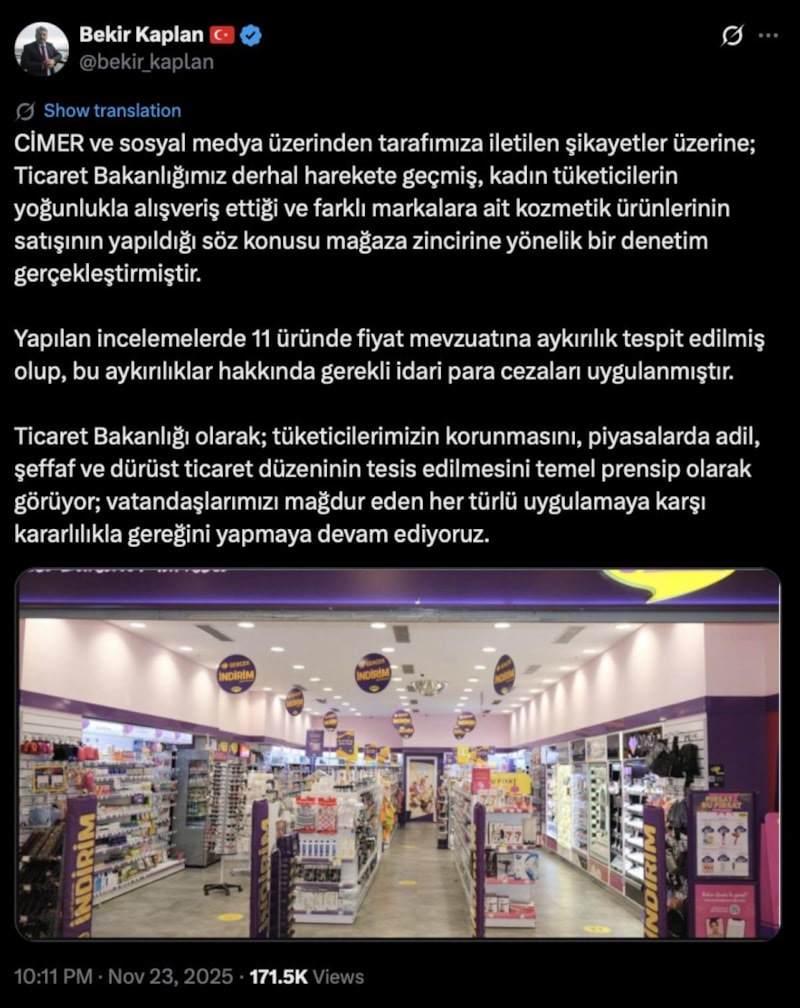View the post's 171.5K Views analytics

(307, 976)
